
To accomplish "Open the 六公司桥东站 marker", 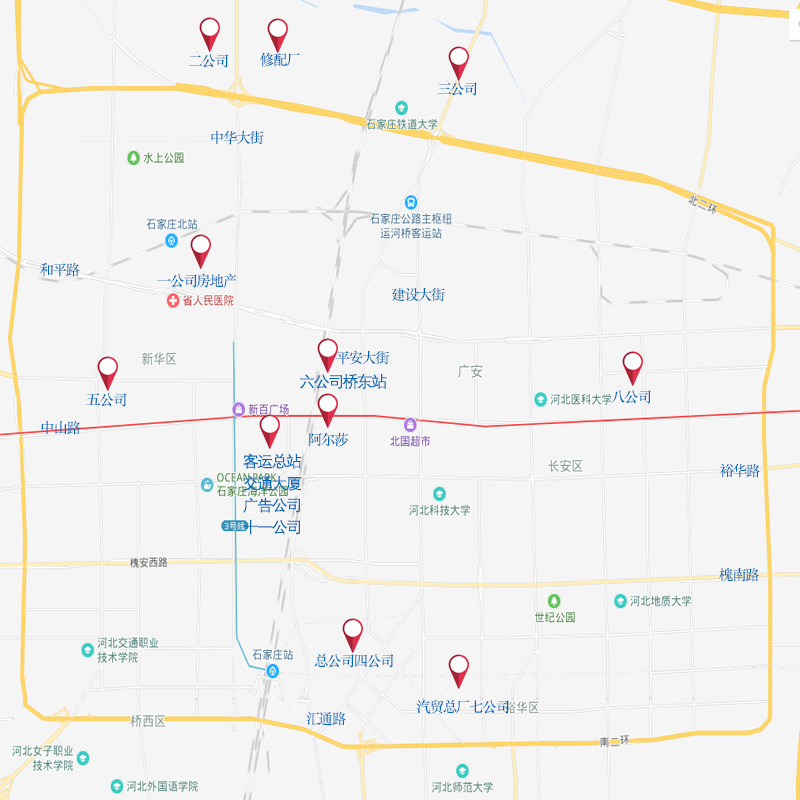I will (x=327, y=353).
